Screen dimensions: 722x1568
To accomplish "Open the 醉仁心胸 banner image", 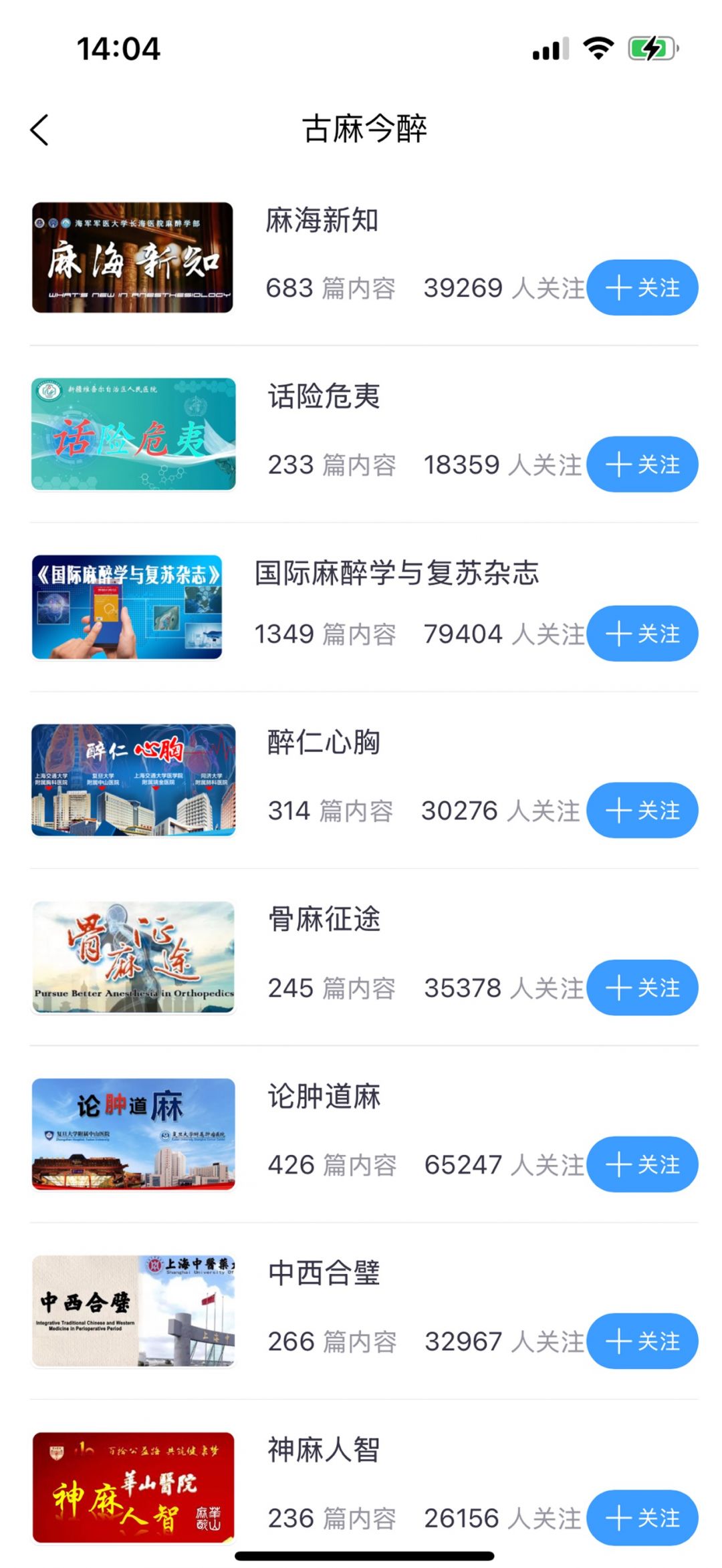I will pos(133,780).
